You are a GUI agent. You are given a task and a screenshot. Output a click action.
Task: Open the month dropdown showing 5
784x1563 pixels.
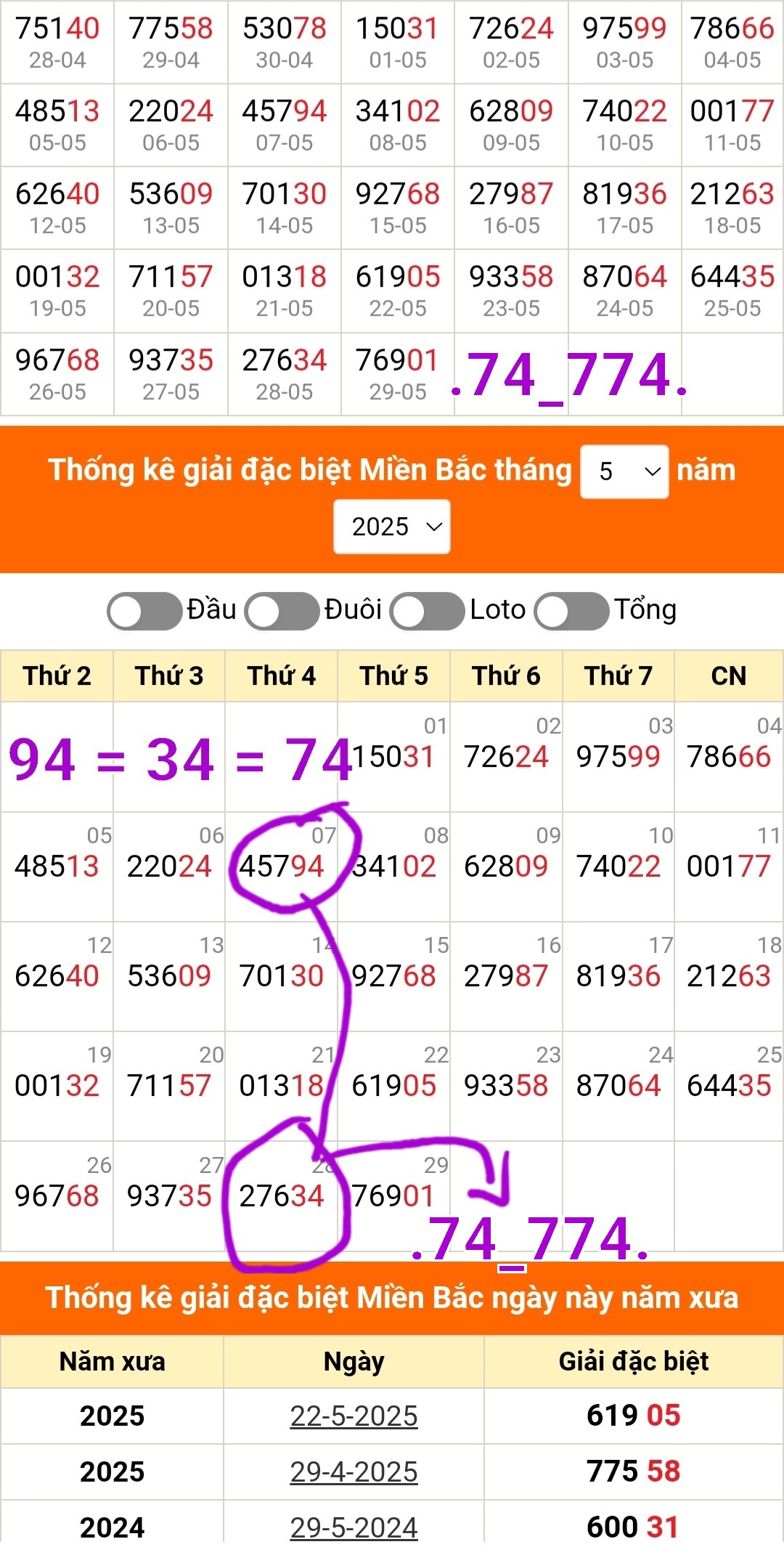pyautogui.click(x=624, y=471)
